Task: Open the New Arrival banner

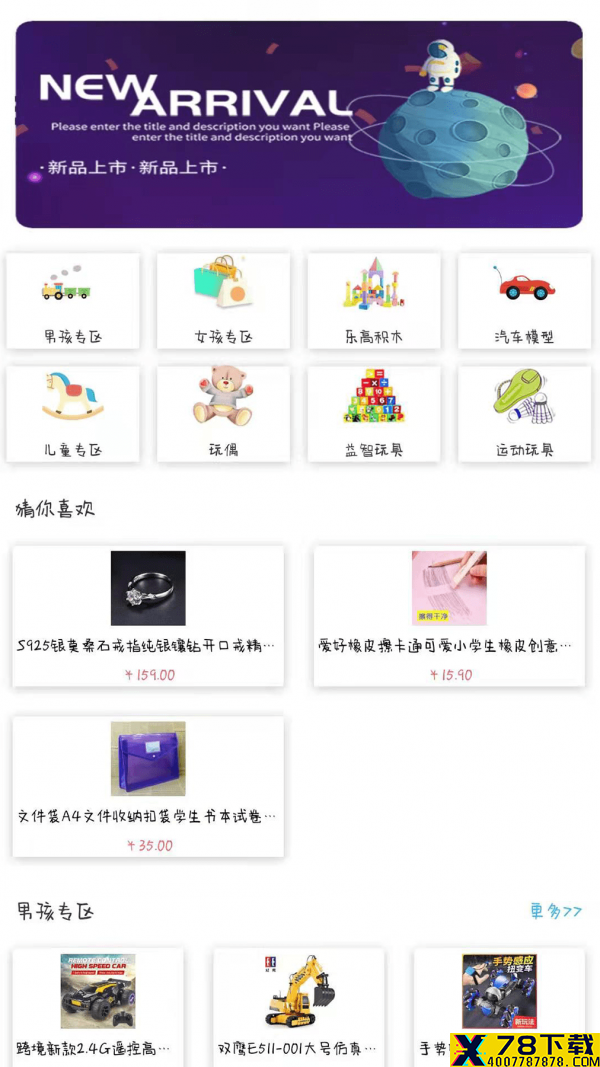Action: point(299,125)
